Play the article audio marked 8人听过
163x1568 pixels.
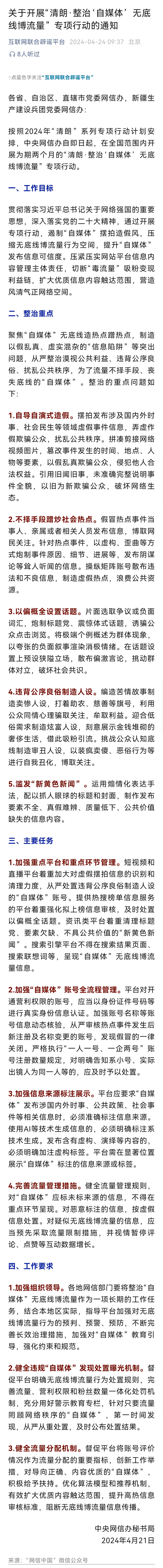click(24, 54)
